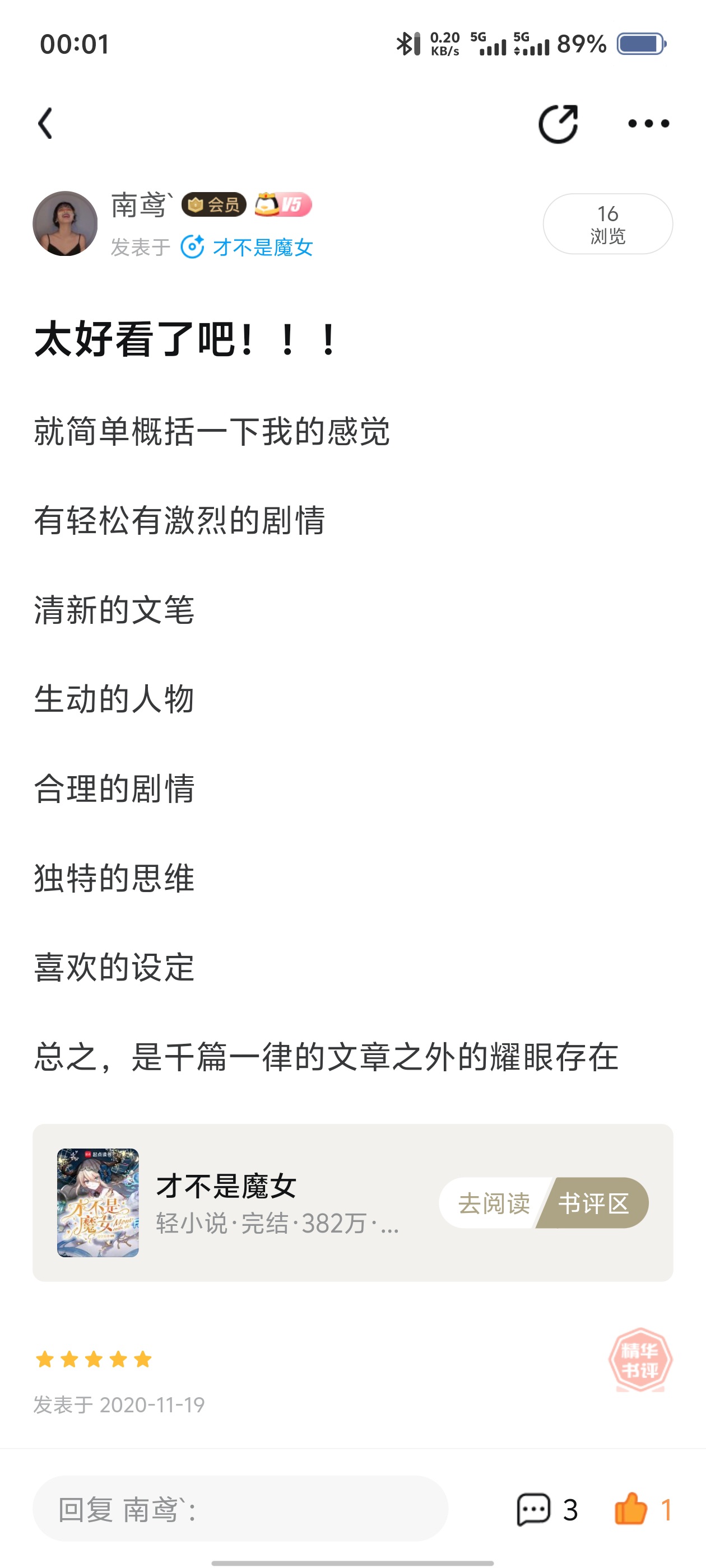Image resolution: width=706 pixels, height=1568 pixels.
Task: Tap the 回复 南鸢 reply field
Action: tap(240, 1508)
